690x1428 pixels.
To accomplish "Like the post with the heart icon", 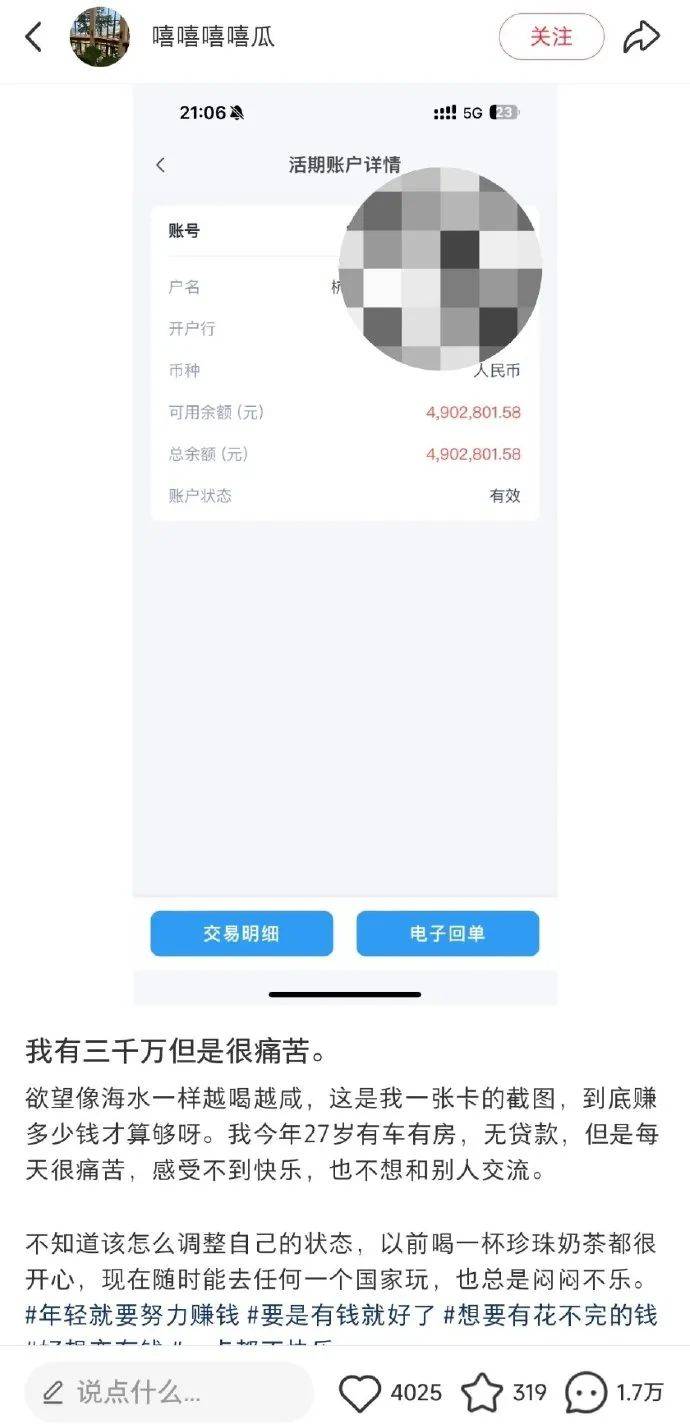I will pos(360,1392).
